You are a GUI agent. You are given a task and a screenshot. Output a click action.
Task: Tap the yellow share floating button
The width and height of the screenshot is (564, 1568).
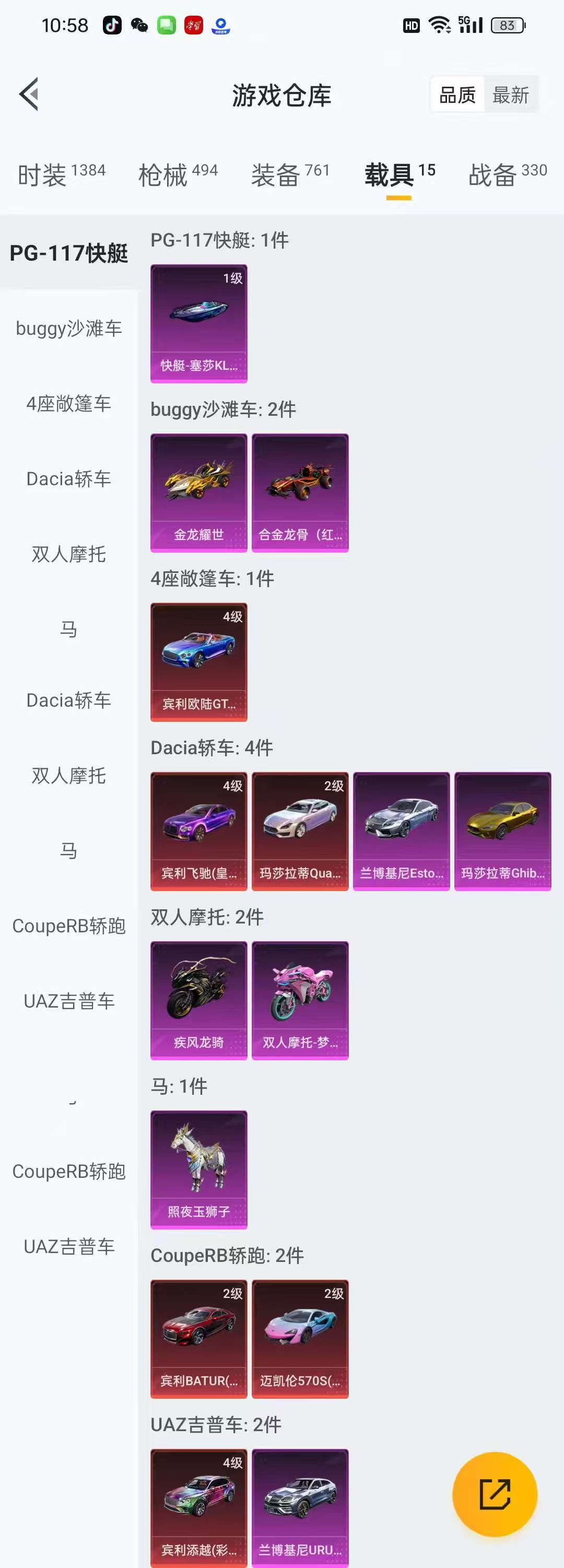(x=495, y=1494)
